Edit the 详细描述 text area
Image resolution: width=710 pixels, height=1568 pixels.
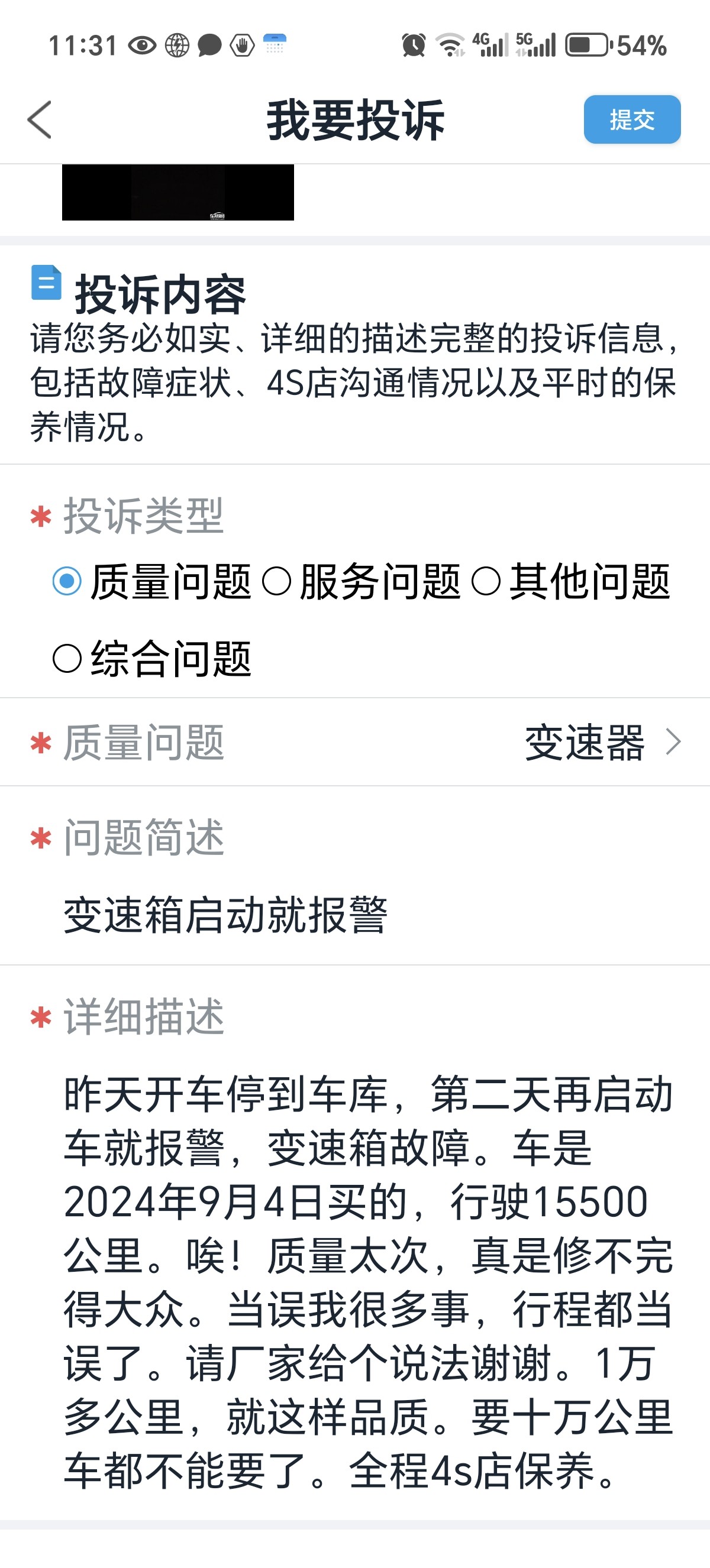369,1282
